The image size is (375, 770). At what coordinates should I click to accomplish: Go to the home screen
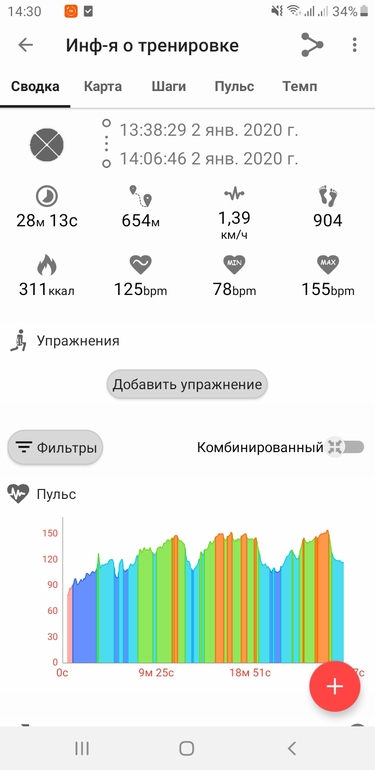pos(187,748)
